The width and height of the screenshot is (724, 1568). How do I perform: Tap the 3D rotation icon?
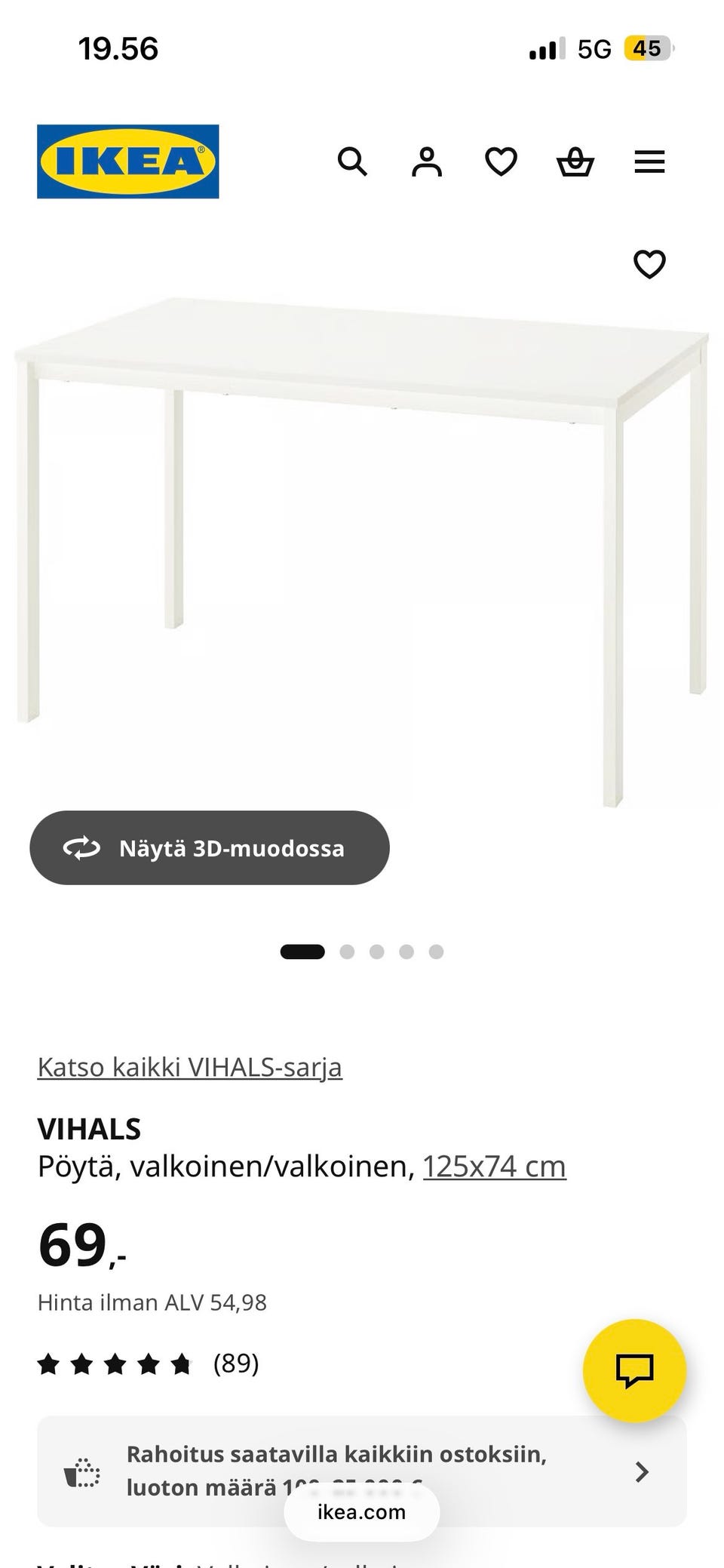click(83, 847)
